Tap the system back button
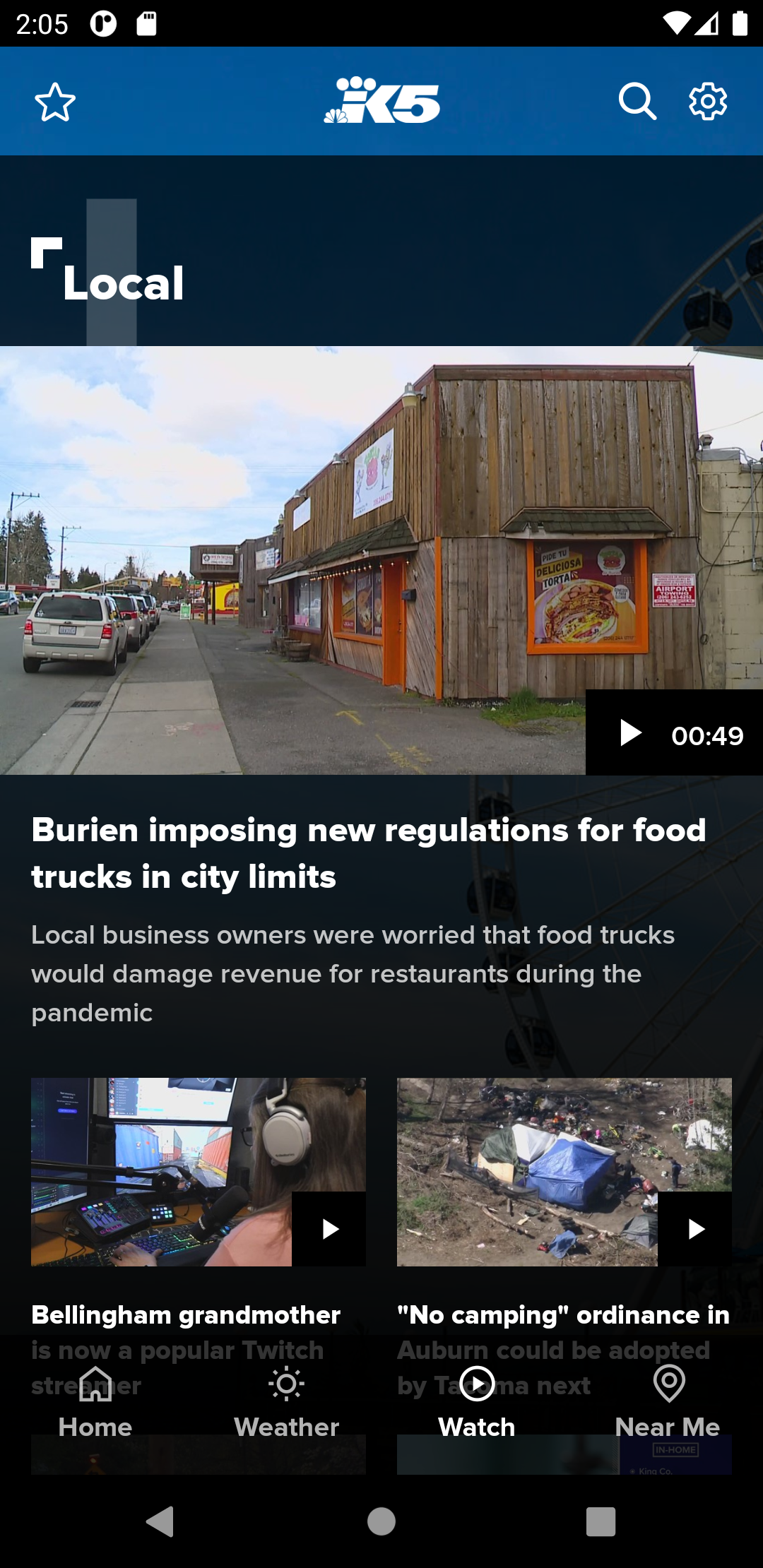The height and width of the screenshot is (1568, 763). [160, 1521]
